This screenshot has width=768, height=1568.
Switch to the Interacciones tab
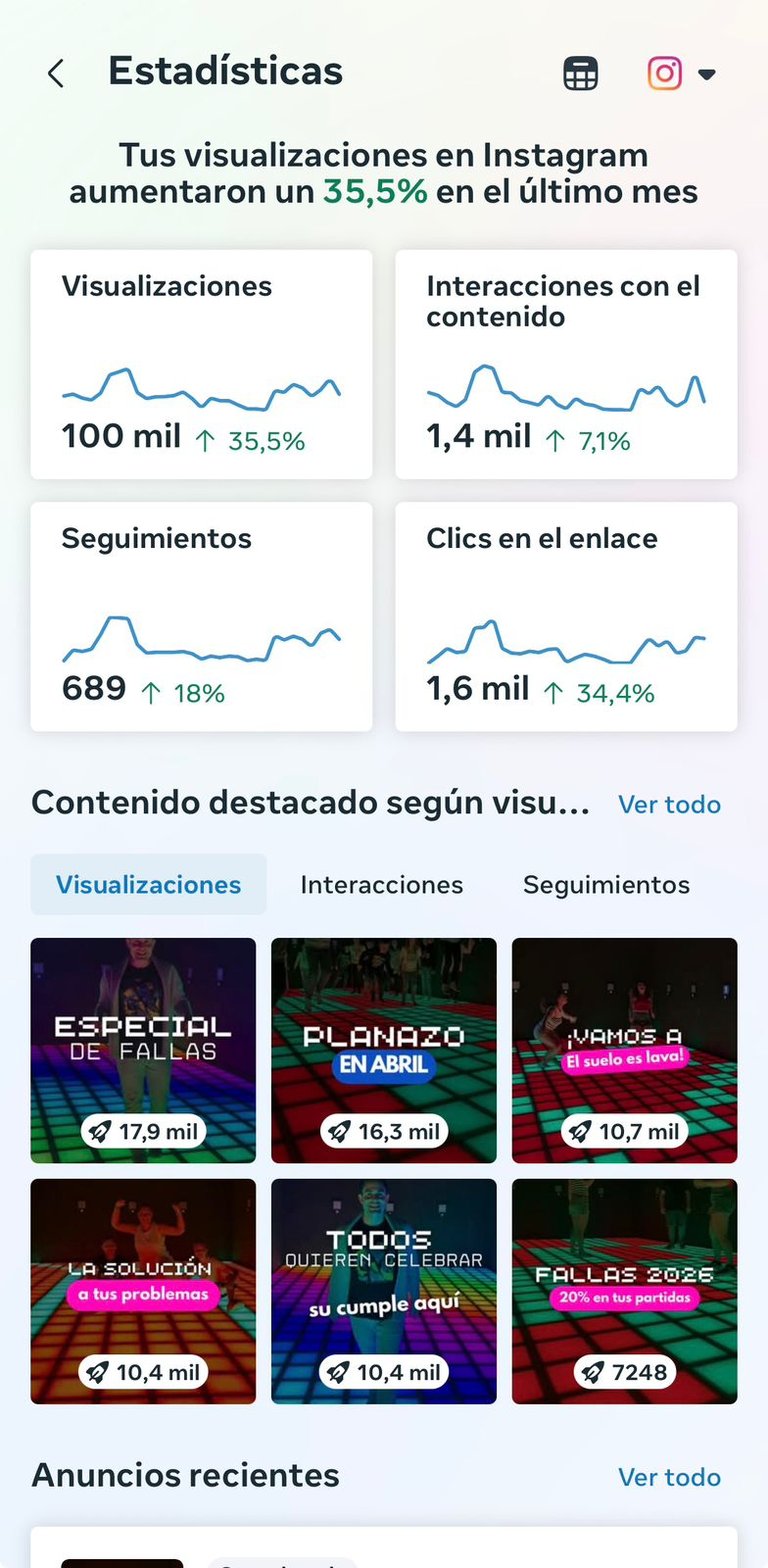click(381, 884)
